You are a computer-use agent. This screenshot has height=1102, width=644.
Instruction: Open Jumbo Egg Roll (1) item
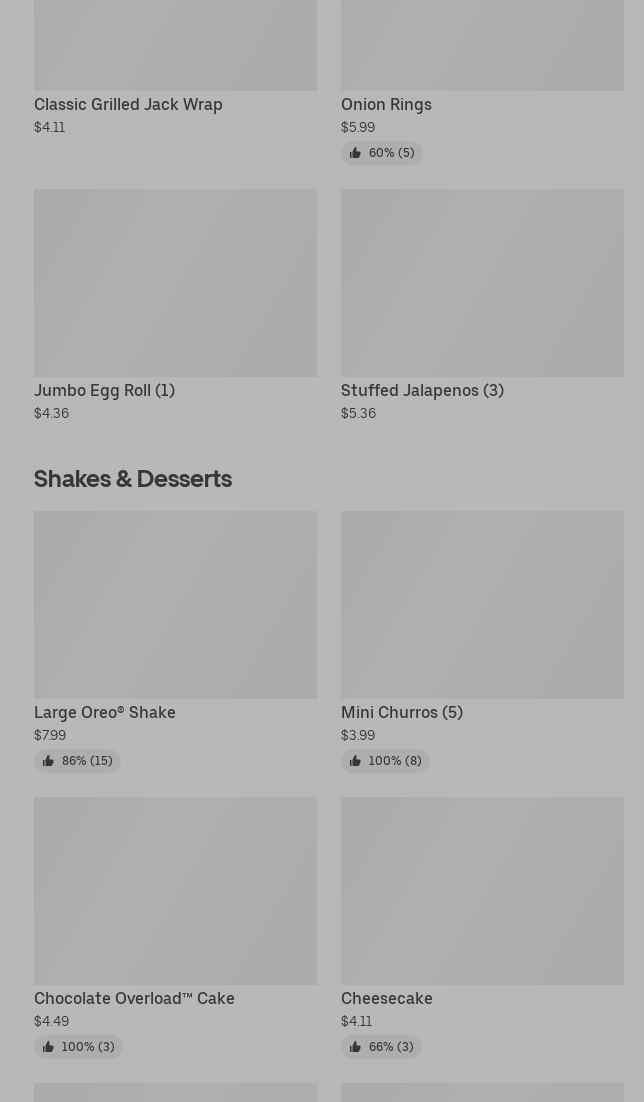tap(175, 305)
